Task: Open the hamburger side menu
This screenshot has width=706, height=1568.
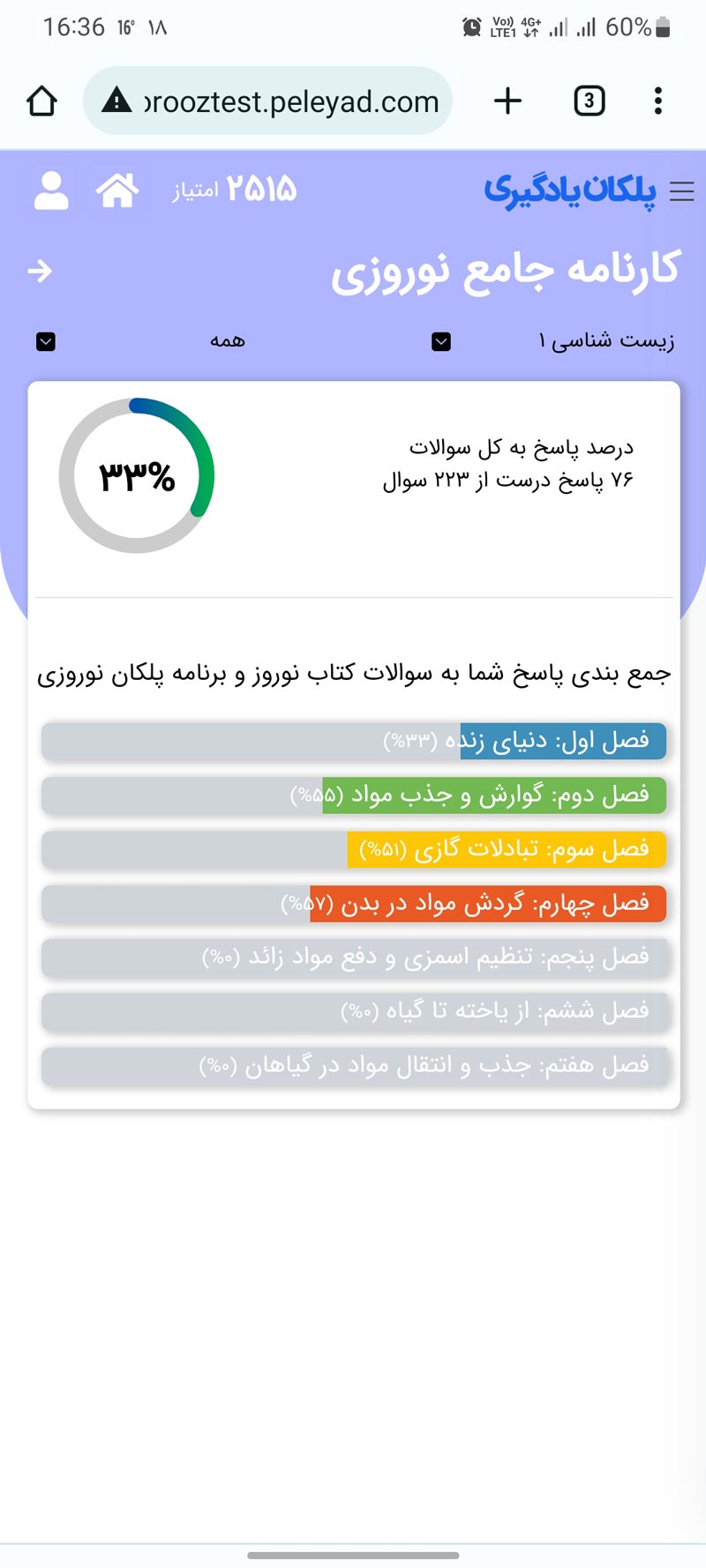Action: pos(681,191)
